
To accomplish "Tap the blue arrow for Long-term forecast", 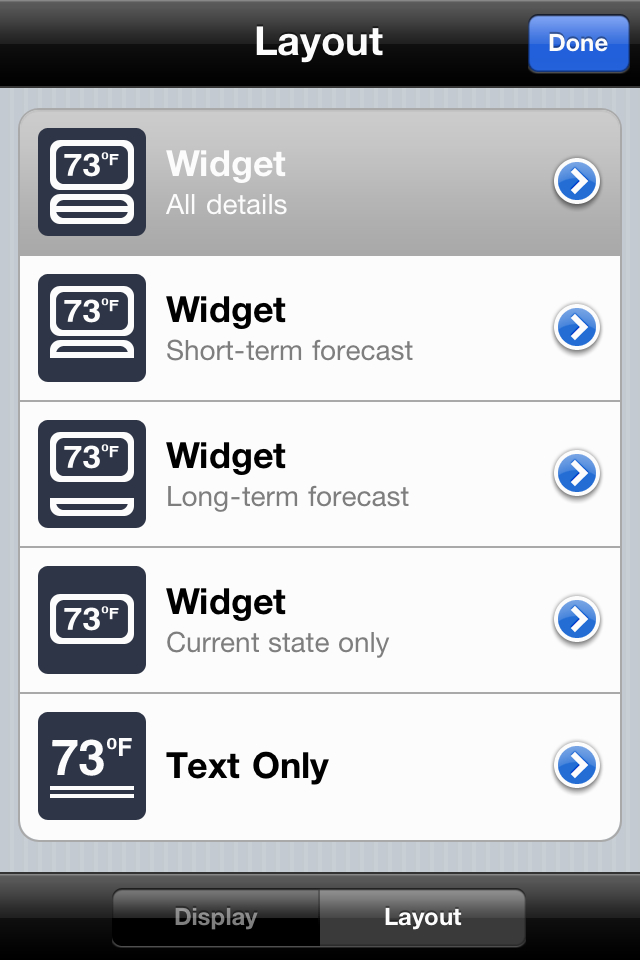I will coord(577,474).
